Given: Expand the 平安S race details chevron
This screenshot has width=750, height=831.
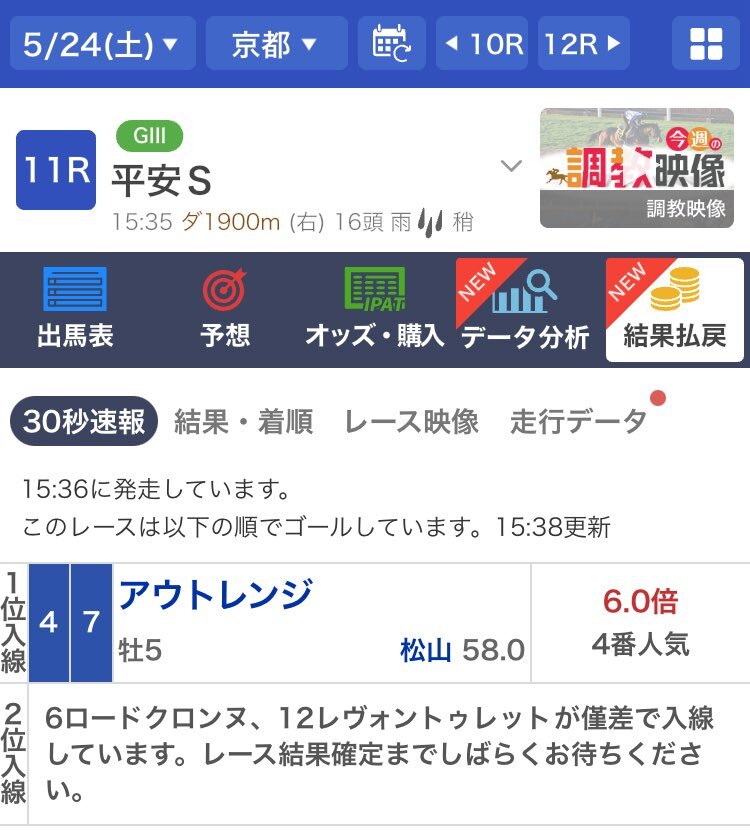Looking at the screenshot, I should [511, 167].
